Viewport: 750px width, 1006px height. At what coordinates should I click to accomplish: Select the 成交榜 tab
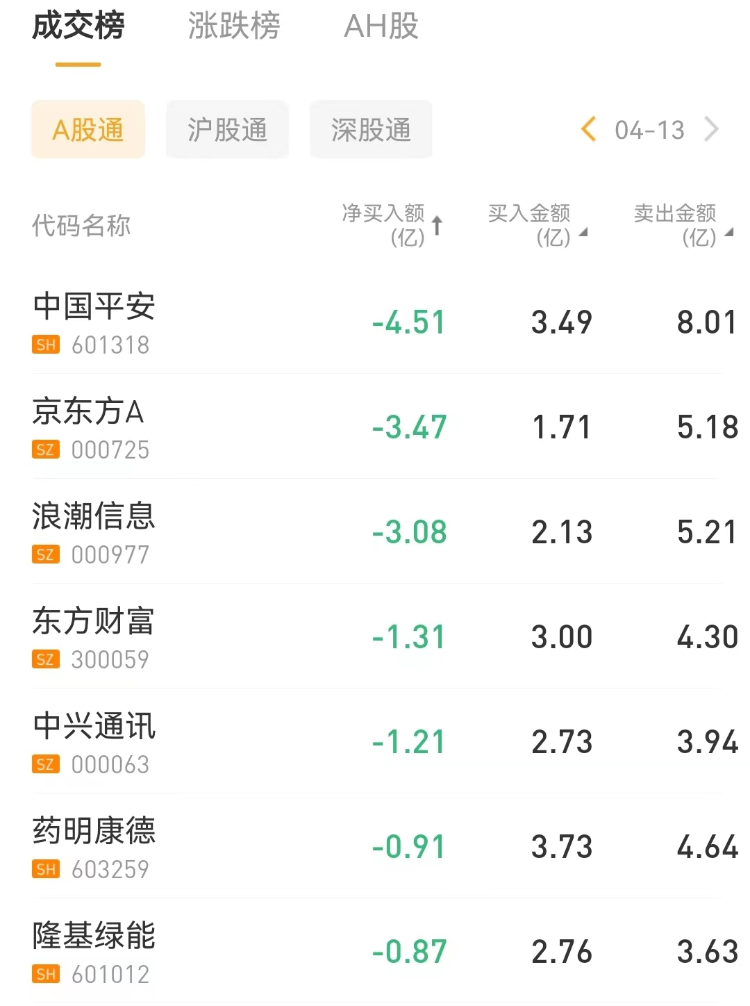click(x=78, y=27)
